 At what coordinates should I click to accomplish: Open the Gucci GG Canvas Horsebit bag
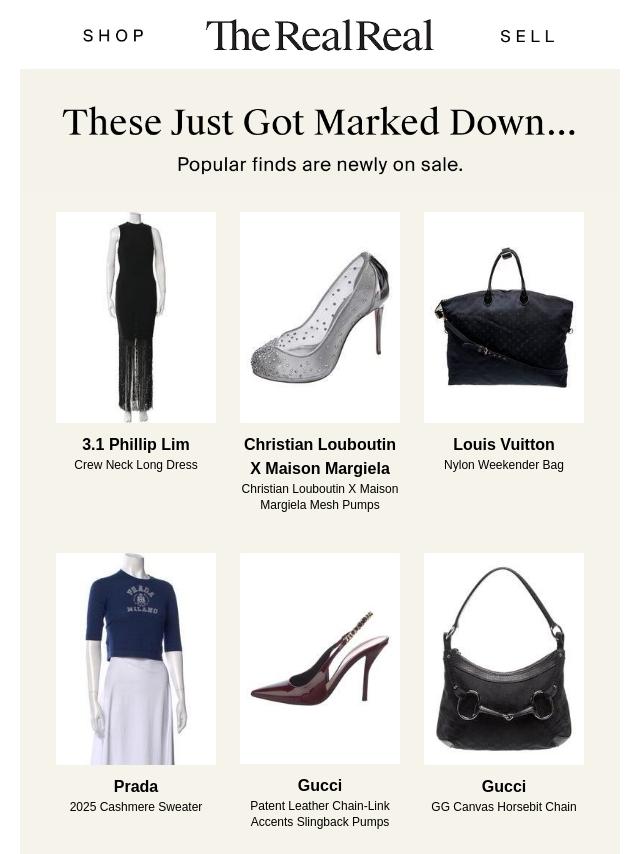pos(504,659)
